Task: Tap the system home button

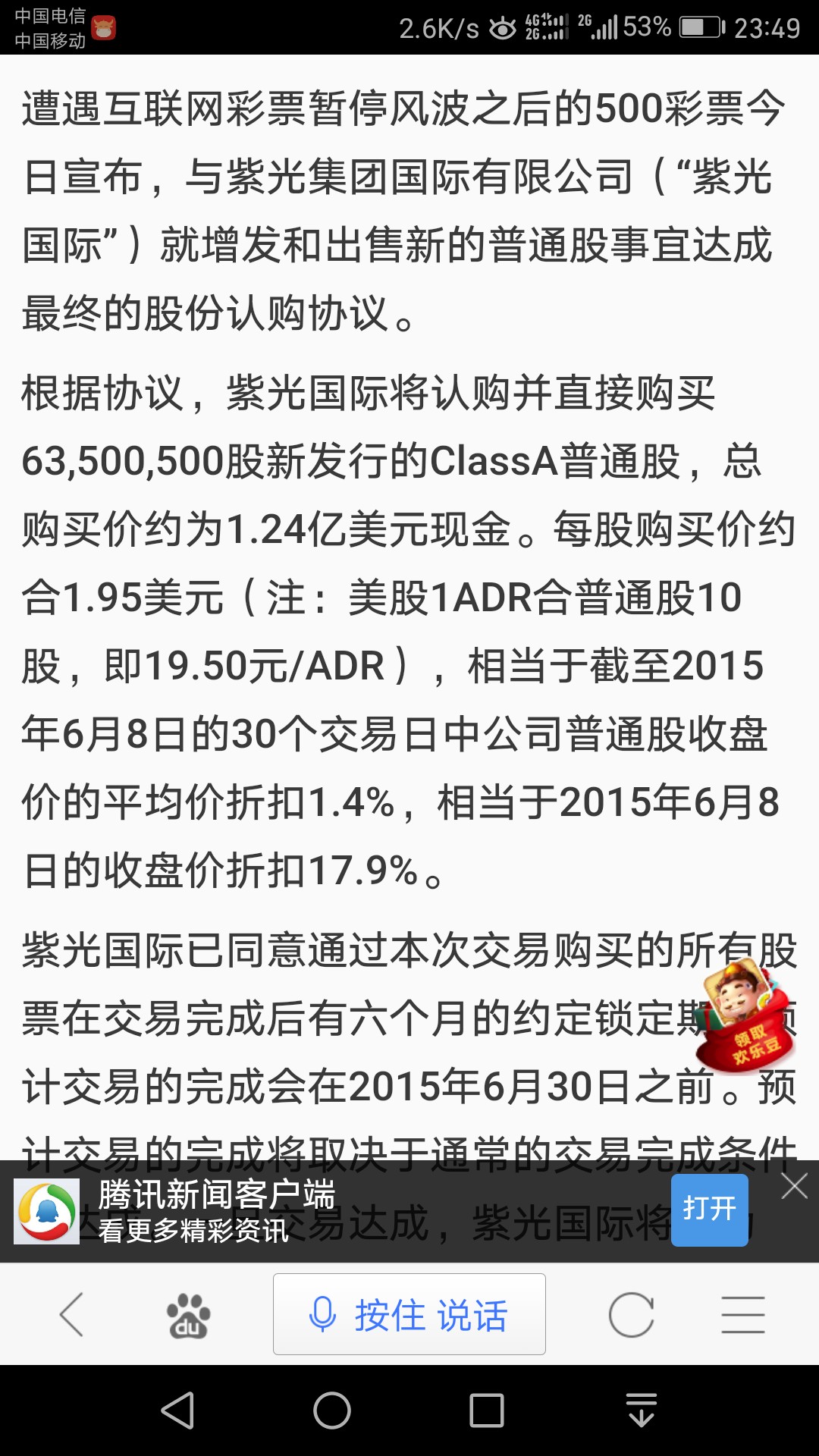Action: point(332,1410)
